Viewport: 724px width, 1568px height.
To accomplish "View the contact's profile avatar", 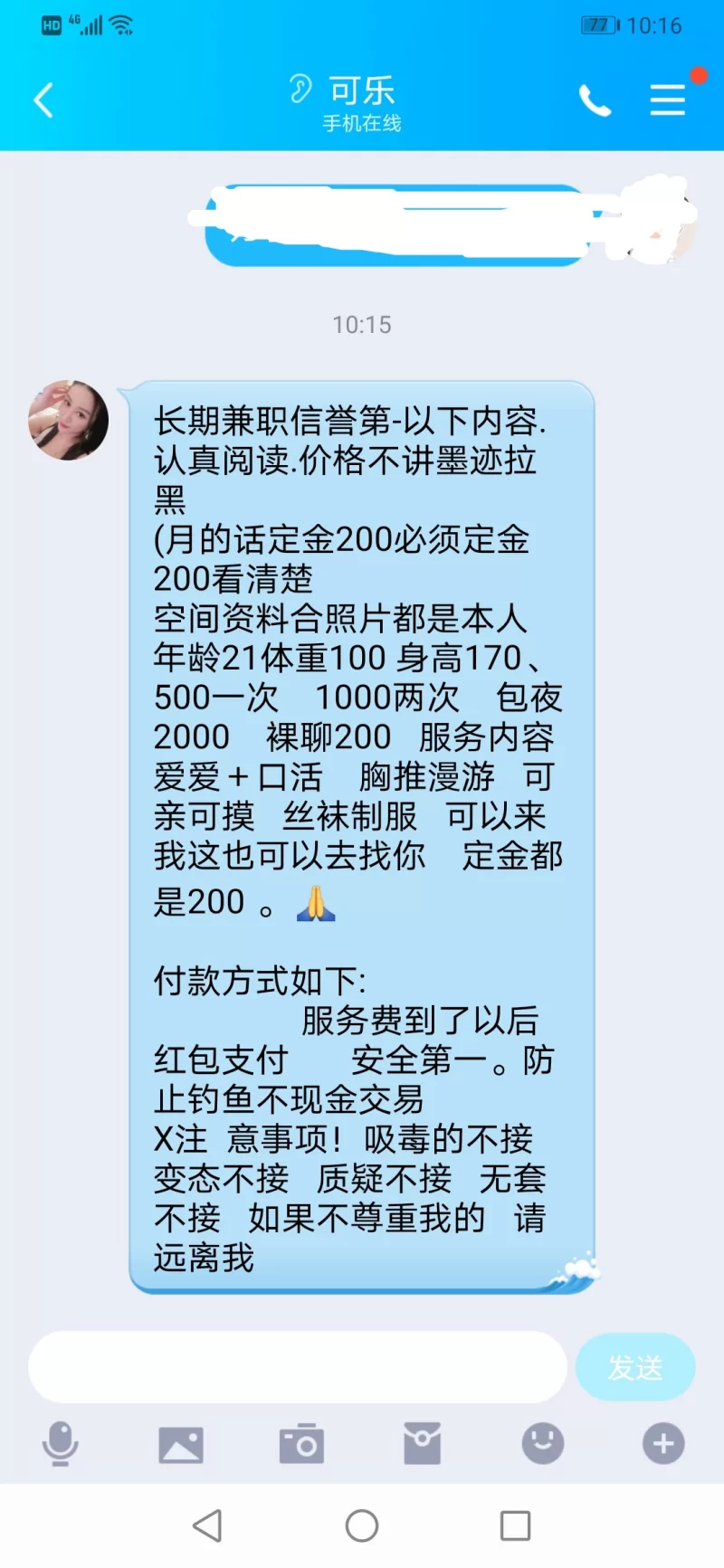I will click(x=69, y=420).
